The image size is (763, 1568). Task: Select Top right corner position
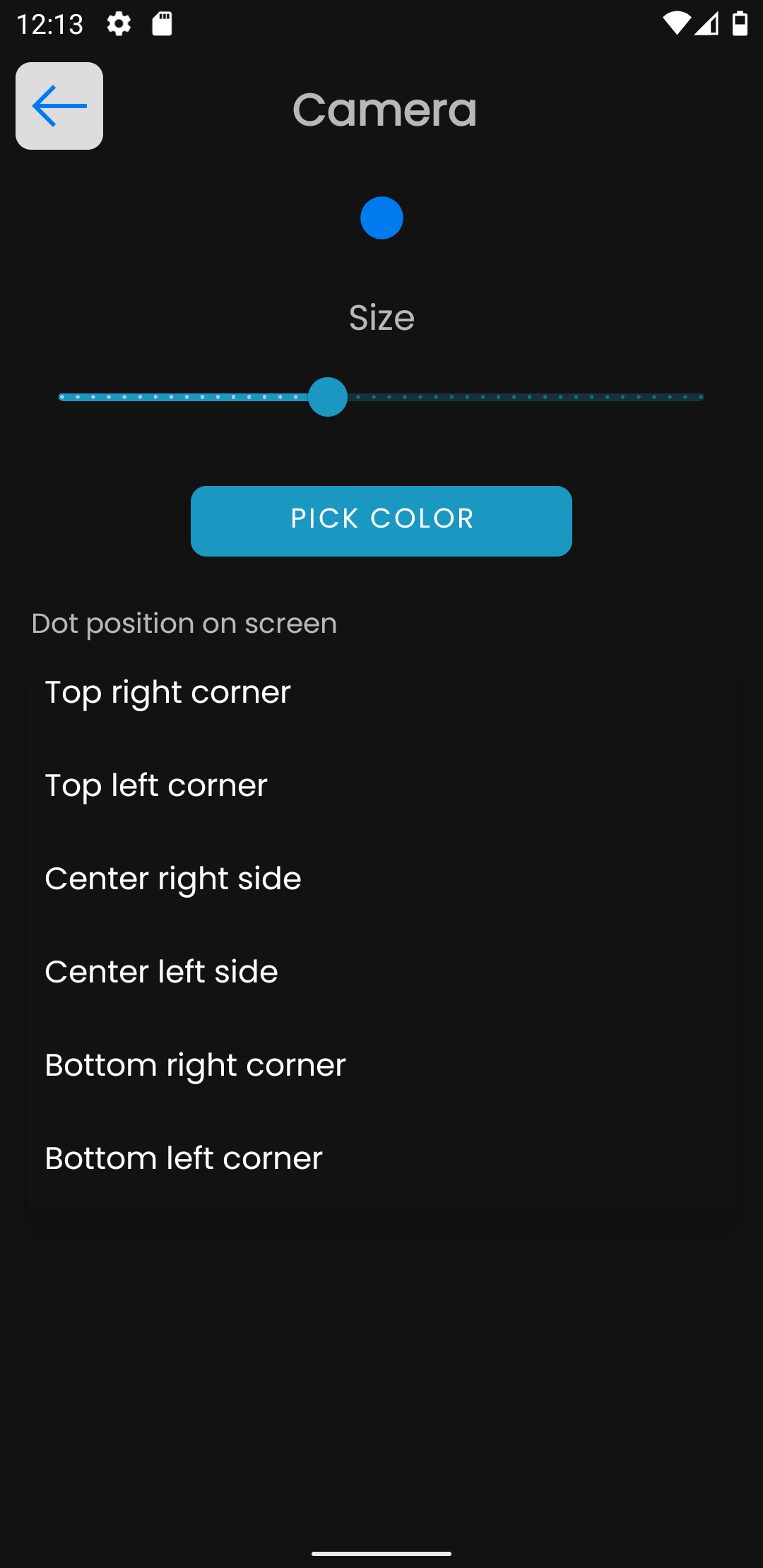[x=381, y=692]
